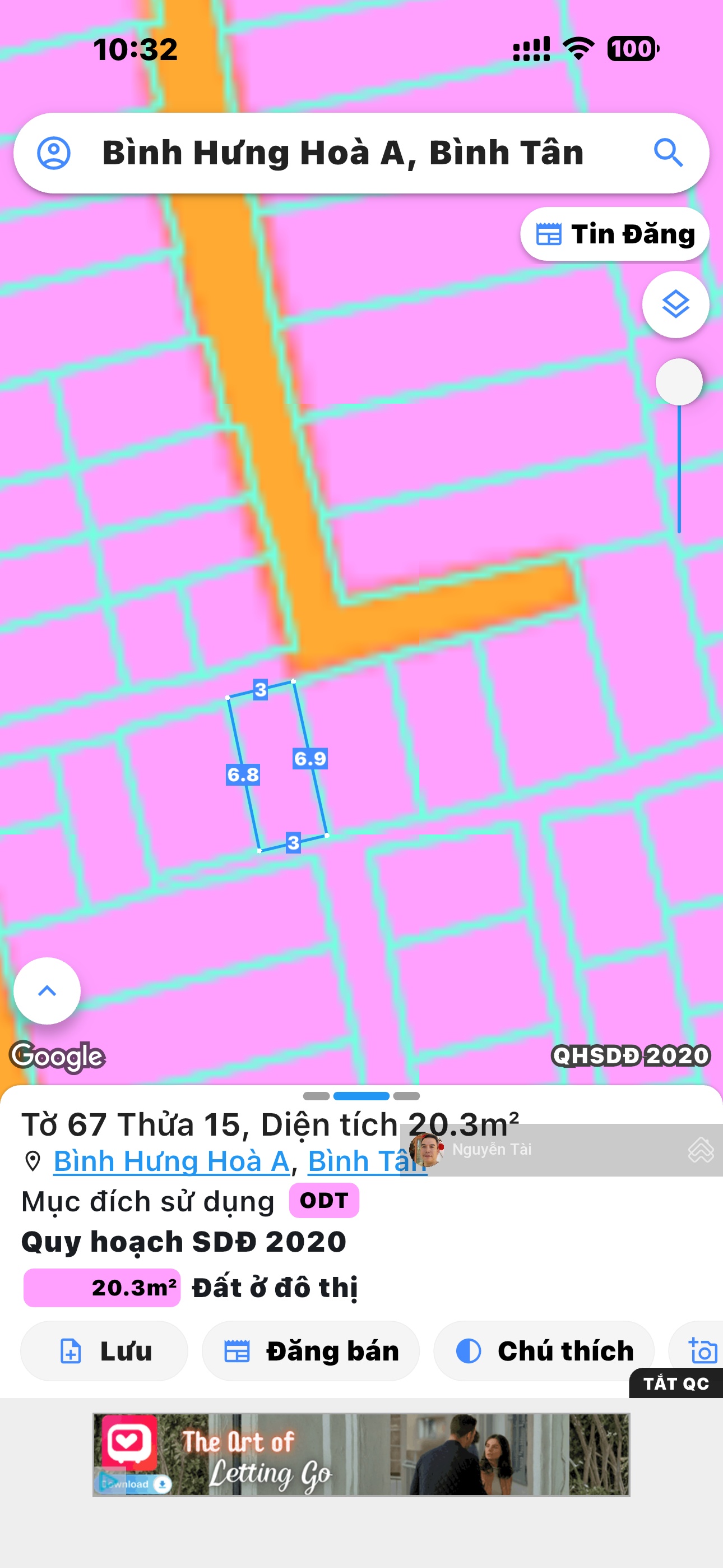Turn off ads with TẮT QC
The height and width of the screenshot is (1568, 723).
pyautogui.click(x=675, y=1383)
